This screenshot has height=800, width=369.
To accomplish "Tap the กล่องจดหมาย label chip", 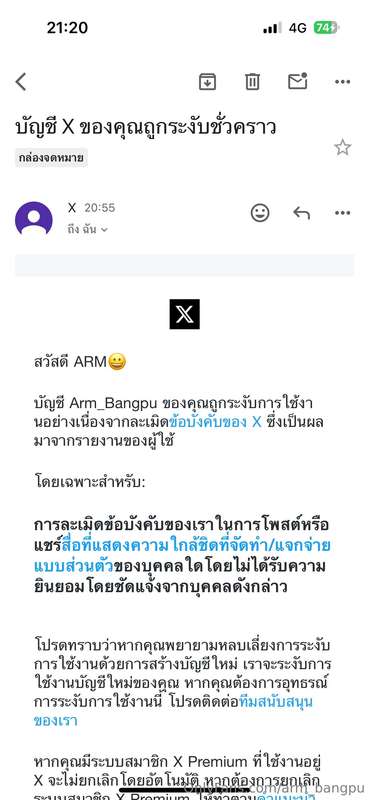I will [51, 158].
